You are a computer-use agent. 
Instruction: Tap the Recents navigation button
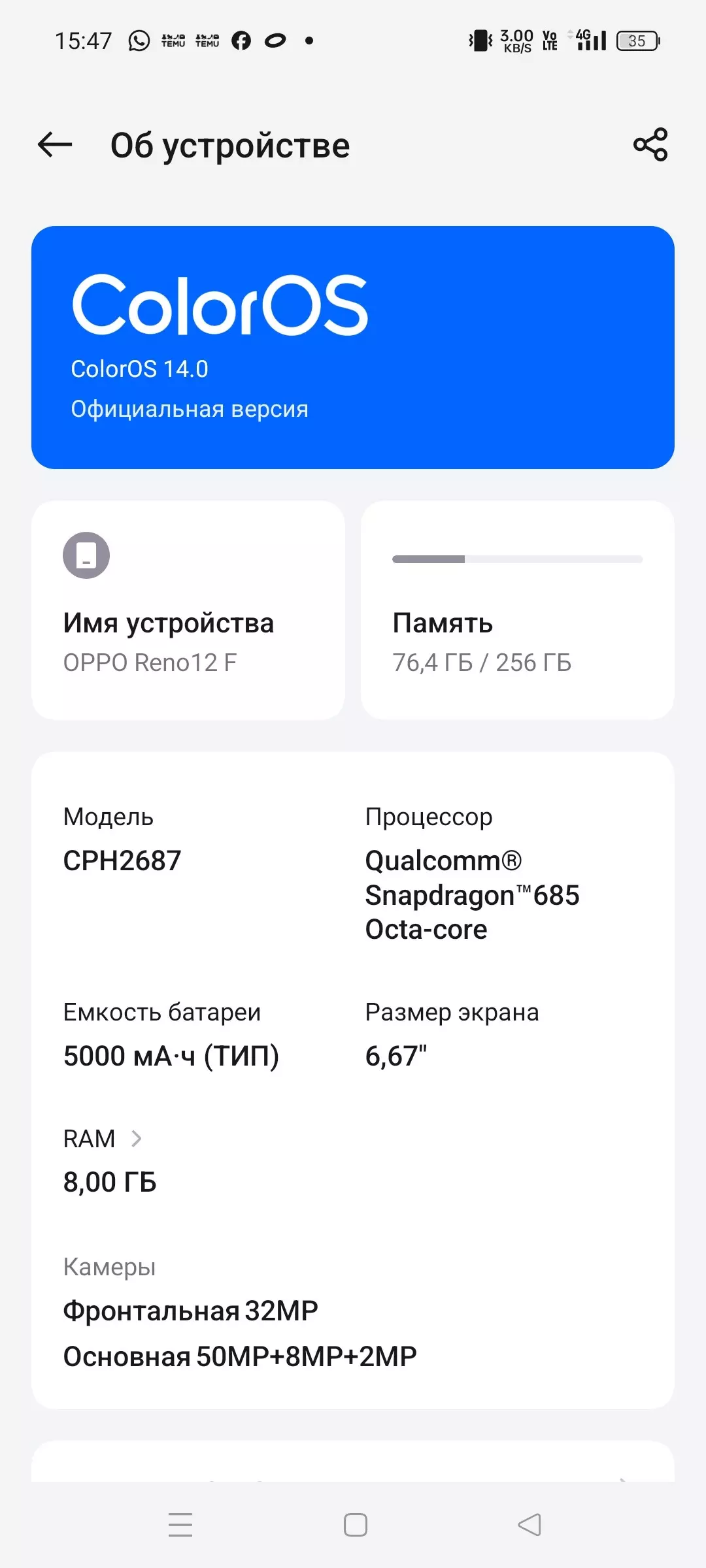181,1524
